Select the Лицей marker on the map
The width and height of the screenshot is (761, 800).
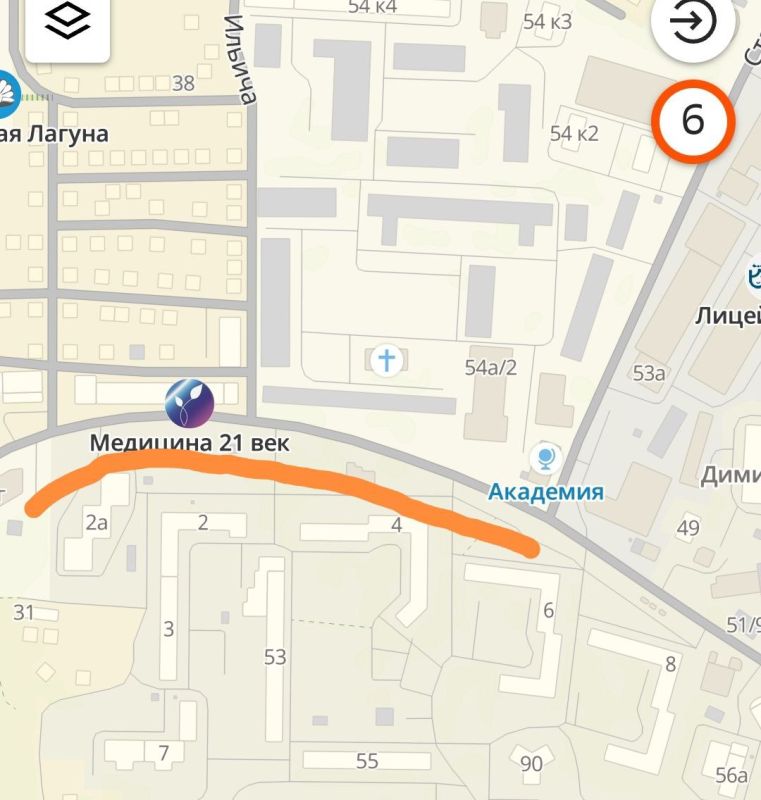[755, 274]
